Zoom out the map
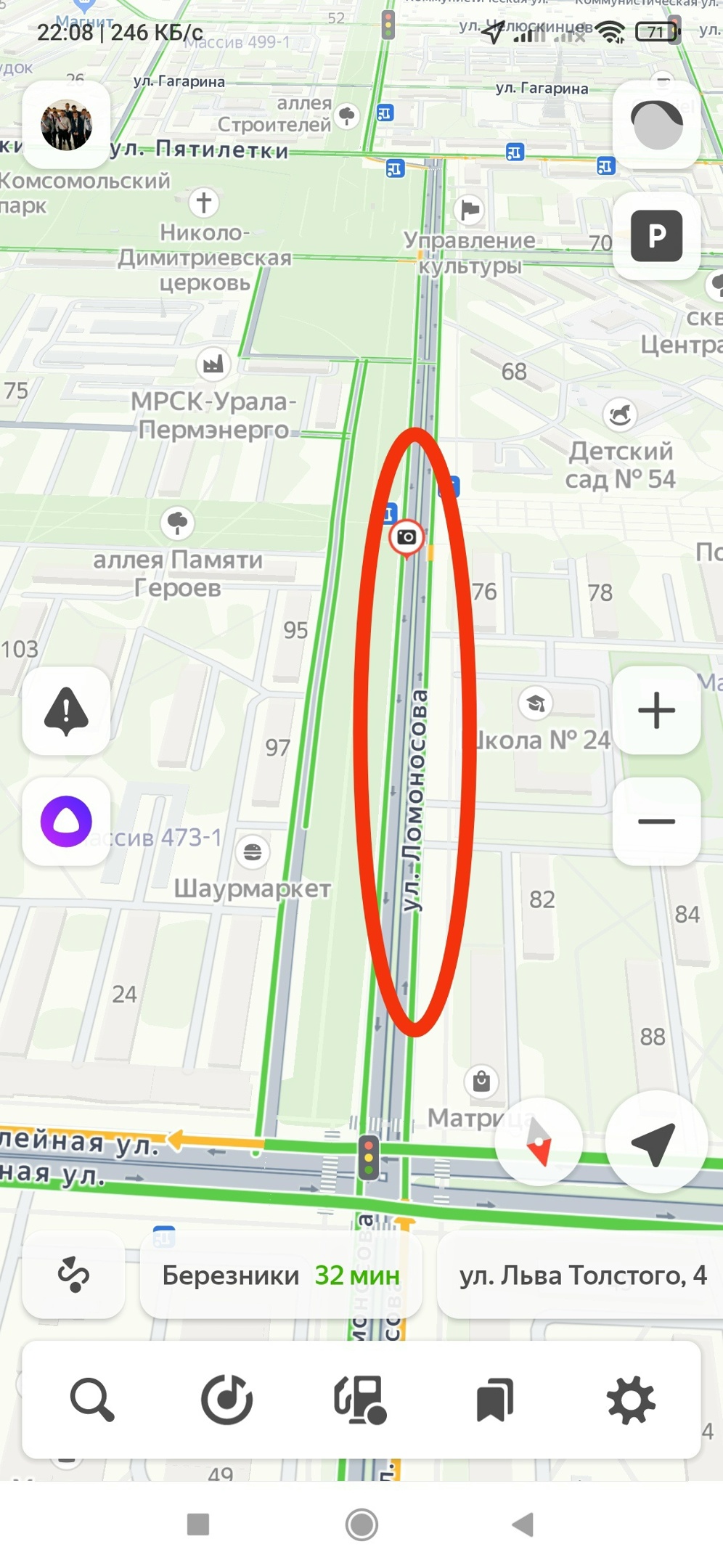The image size is (723, 1568). pyautogui.click(x=656, y=821)
